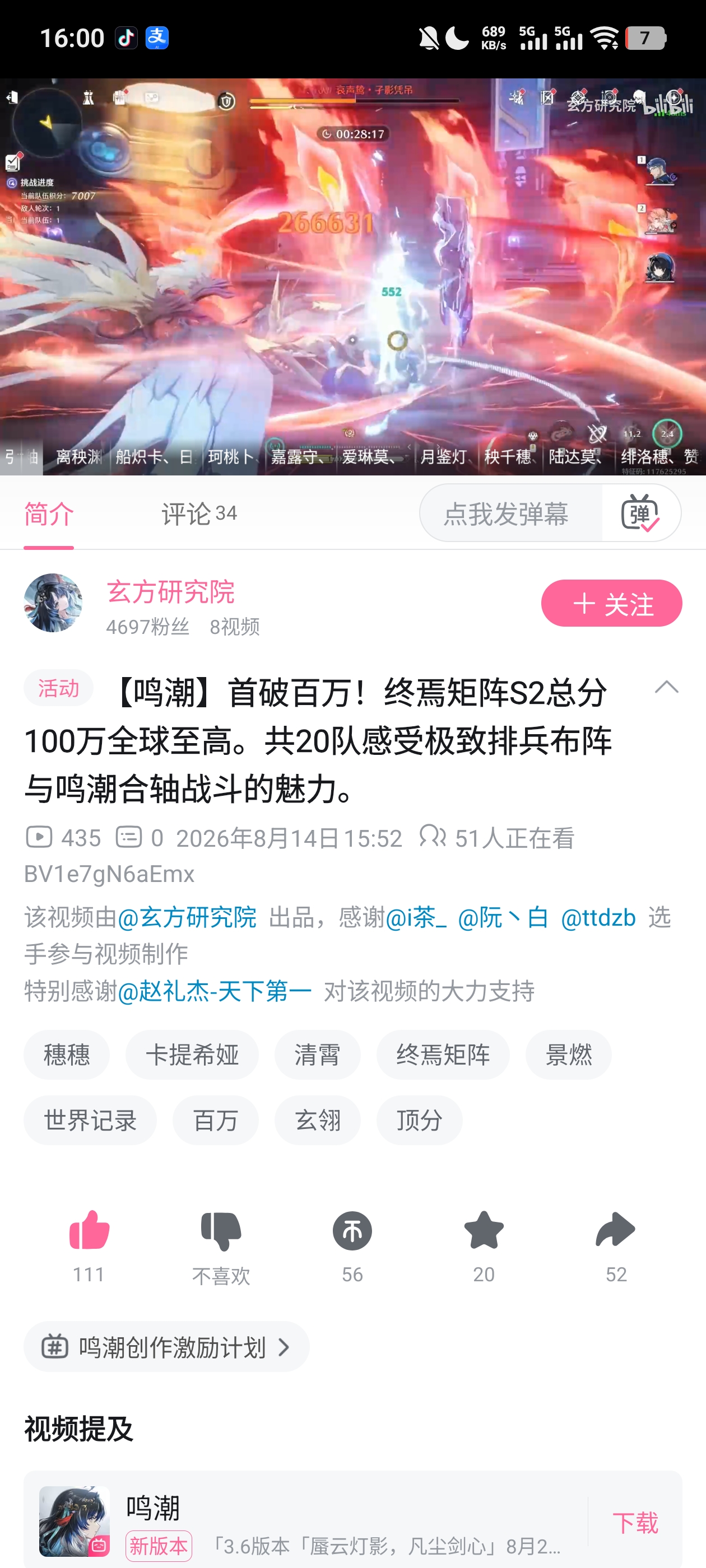706x1568 pixels.
Task: Select the 世界记录 tag chip
Action: (x=90, y=1120)
